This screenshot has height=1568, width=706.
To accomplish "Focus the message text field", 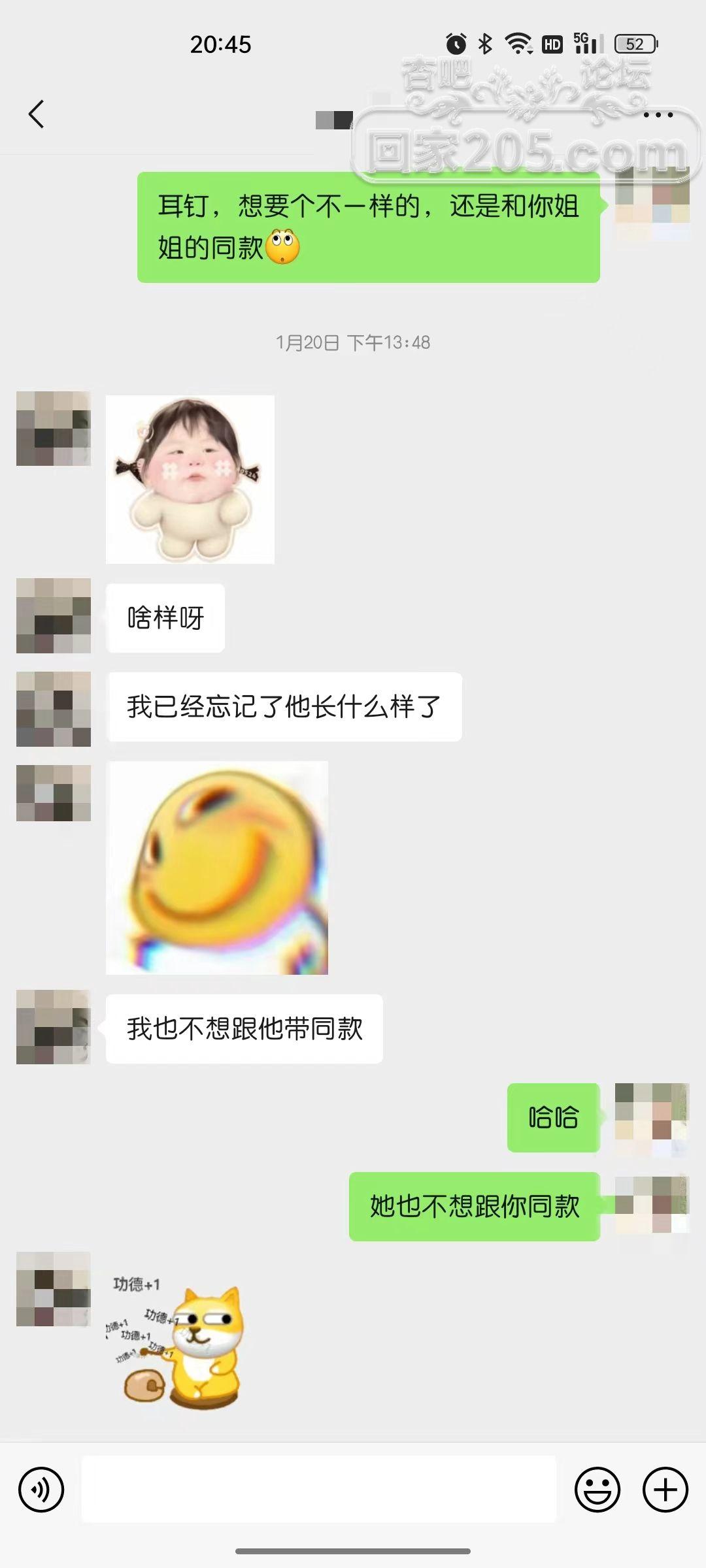I will click(318, 1490).
